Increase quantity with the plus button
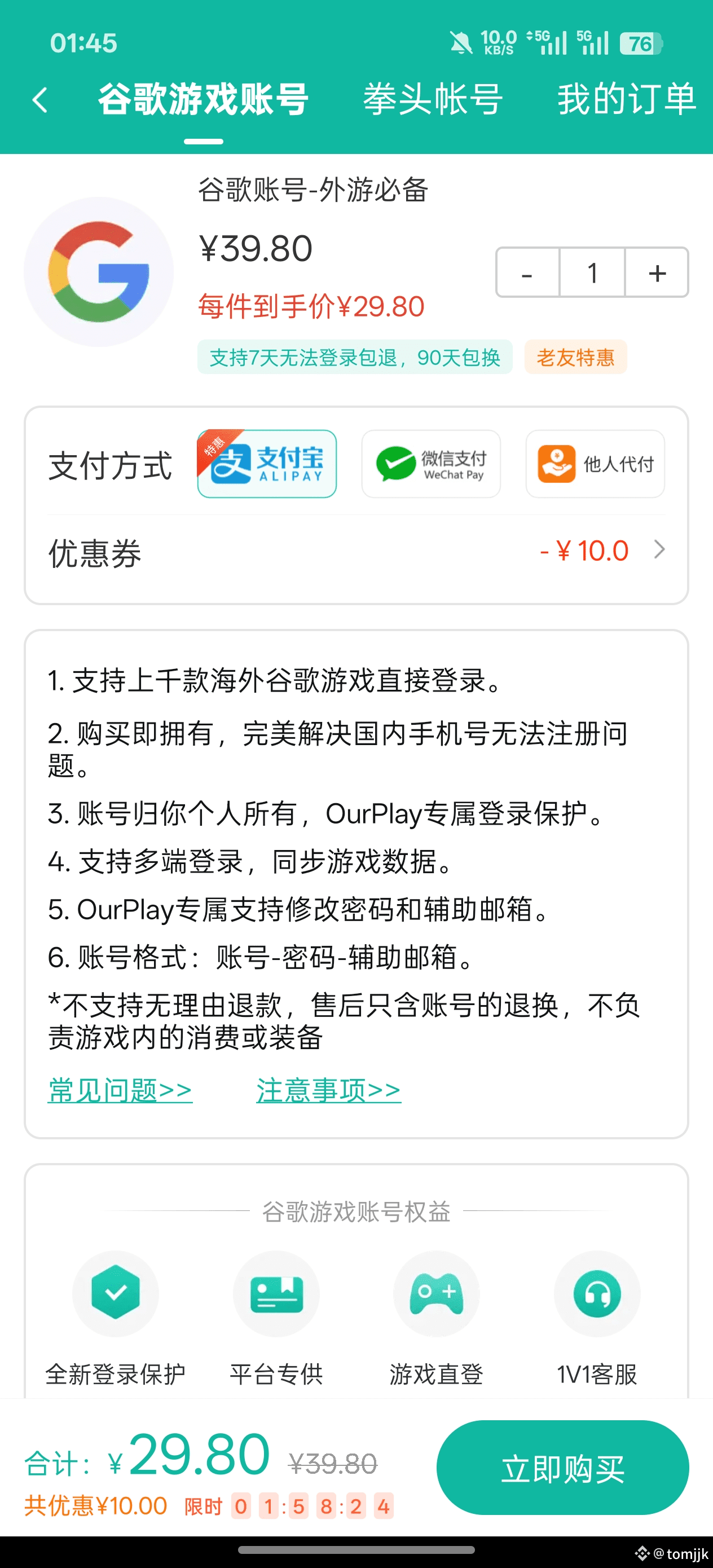 [657, 272]
